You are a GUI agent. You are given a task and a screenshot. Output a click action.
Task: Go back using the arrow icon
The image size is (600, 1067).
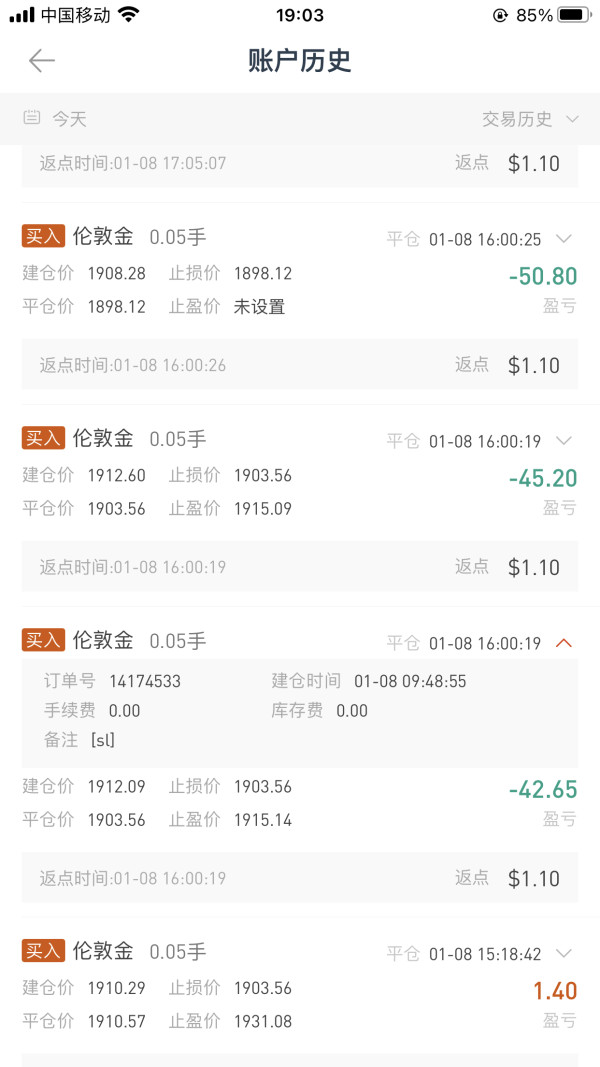tap(41, 61)
